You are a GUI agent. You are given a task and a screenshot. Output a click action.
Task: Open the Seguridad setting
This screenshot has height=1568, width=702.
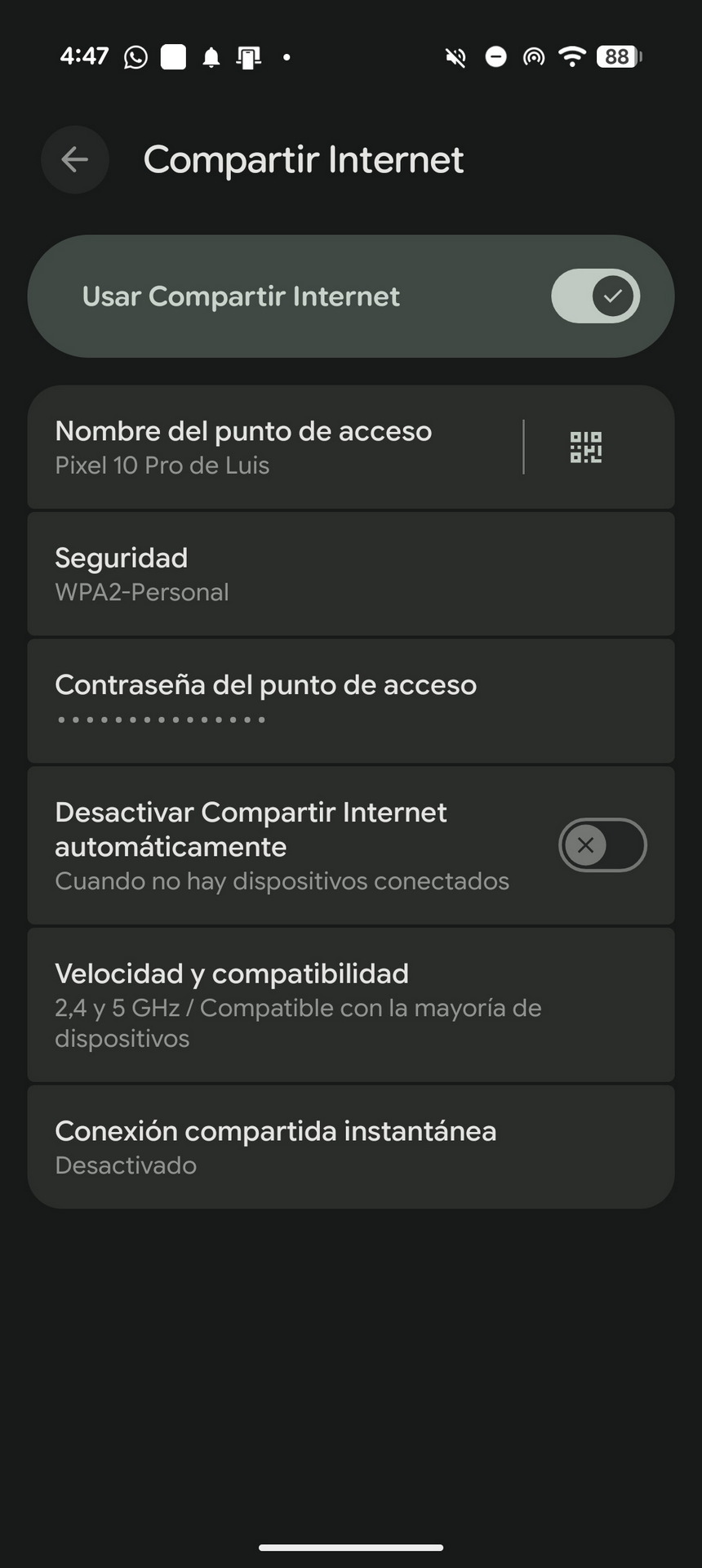tap(351, 574)
